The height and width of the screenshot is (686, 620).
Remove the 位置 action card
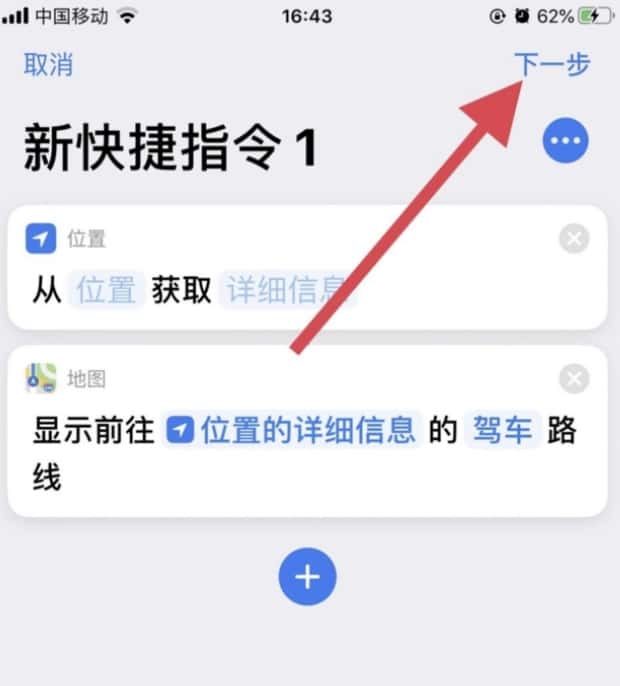pos(574,239)
